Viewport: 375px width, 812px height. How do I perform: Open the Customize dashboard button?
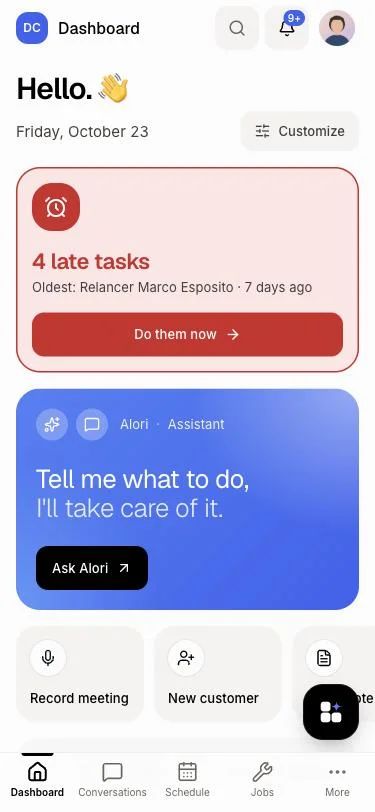point(300,131)
